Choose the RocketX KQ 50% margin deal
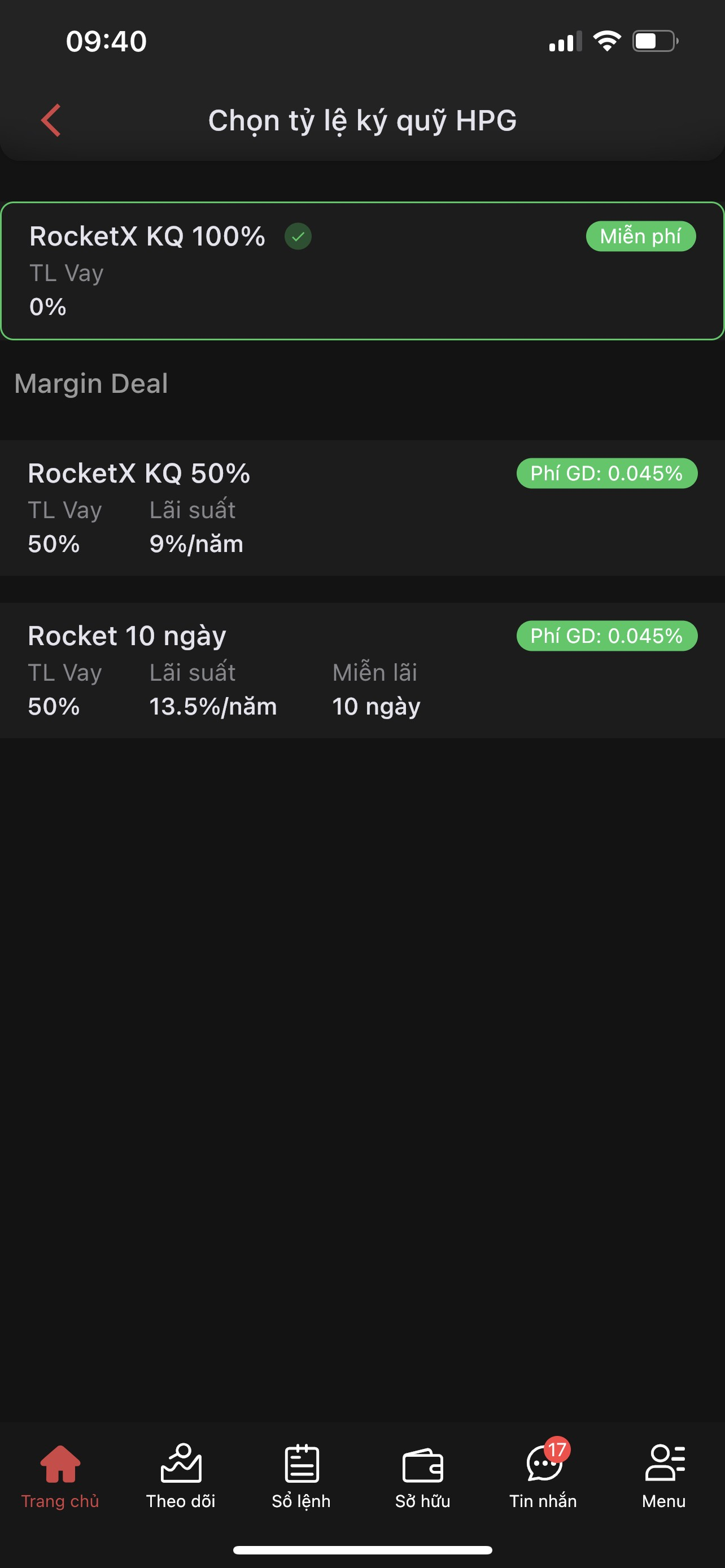 click(362, 507)
